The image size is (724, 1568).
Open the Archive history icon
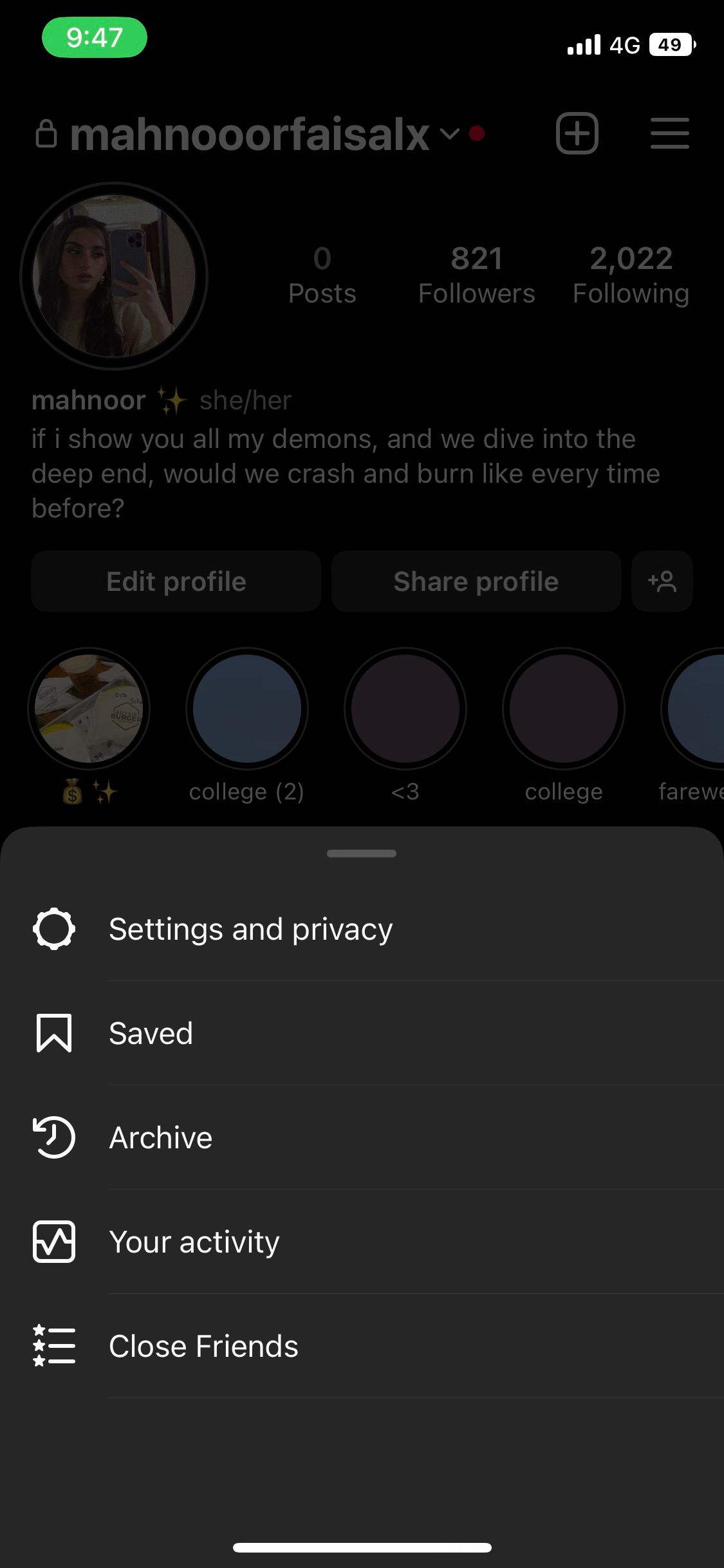click(x=54, y=1137)
